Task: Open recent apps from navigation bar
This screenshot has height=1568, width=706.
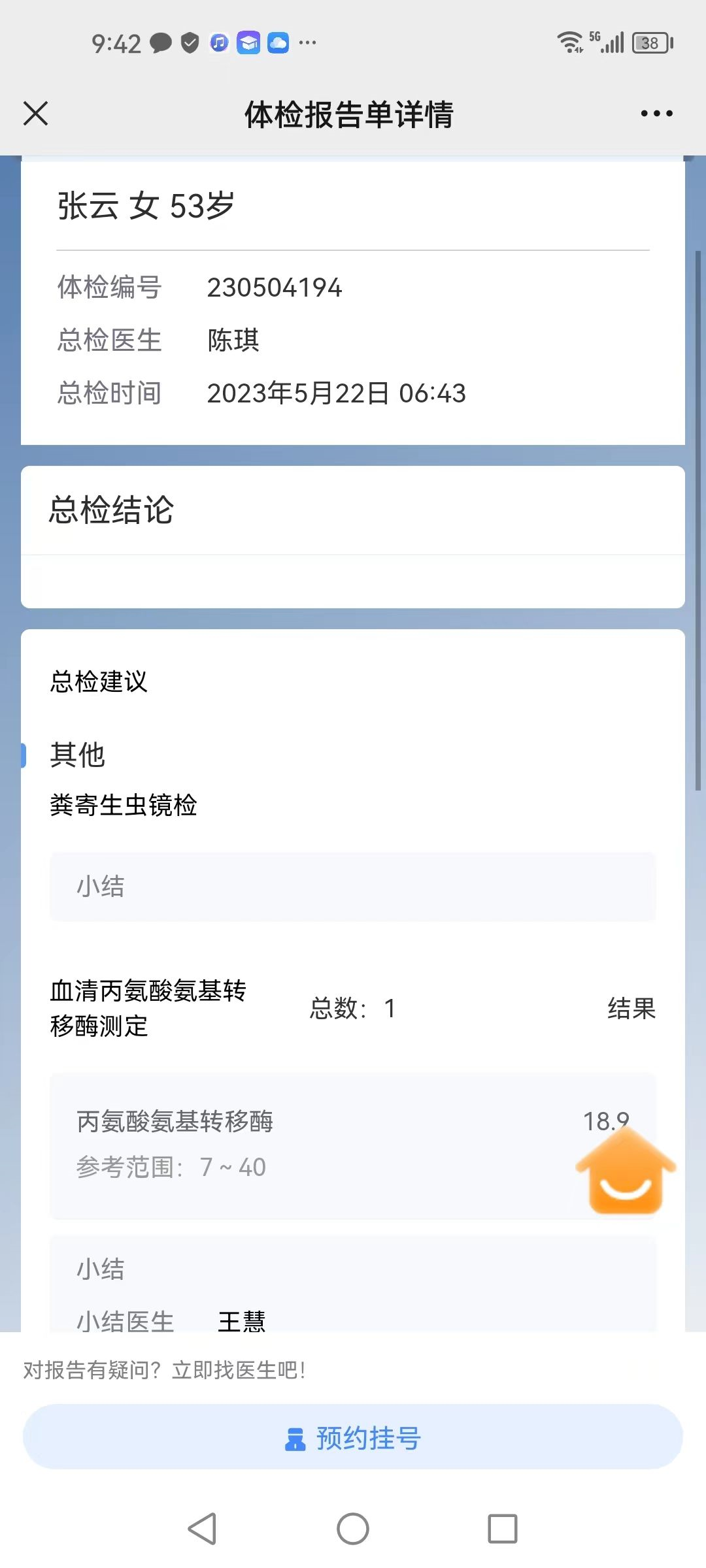Action: pyautogui.click(x=502, y=1529)
